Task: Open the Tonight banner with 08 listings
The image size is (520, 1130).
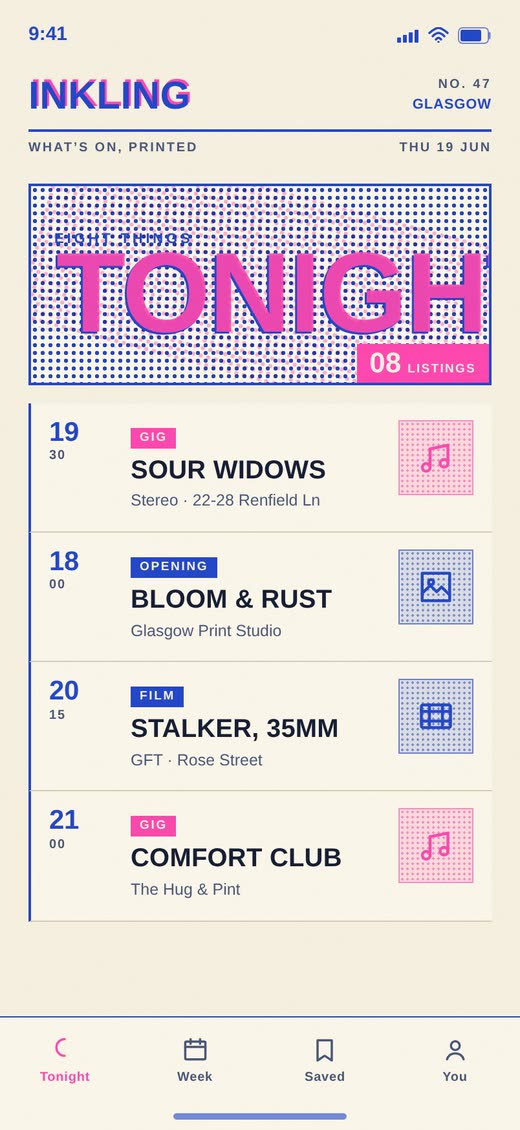Action: coord(260,285)
